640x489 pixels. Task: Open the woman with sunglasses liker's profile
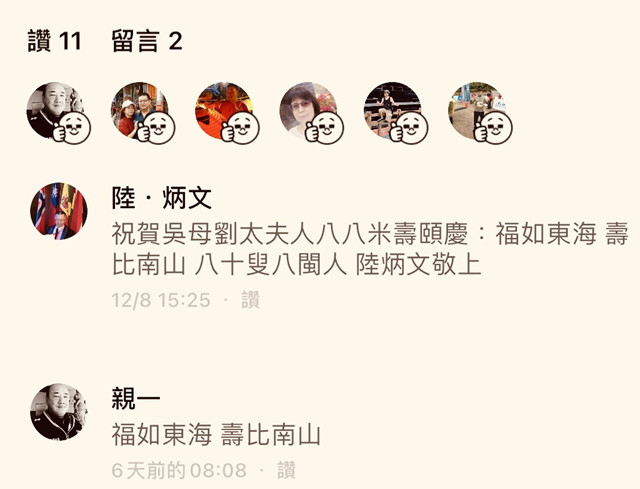308,111
